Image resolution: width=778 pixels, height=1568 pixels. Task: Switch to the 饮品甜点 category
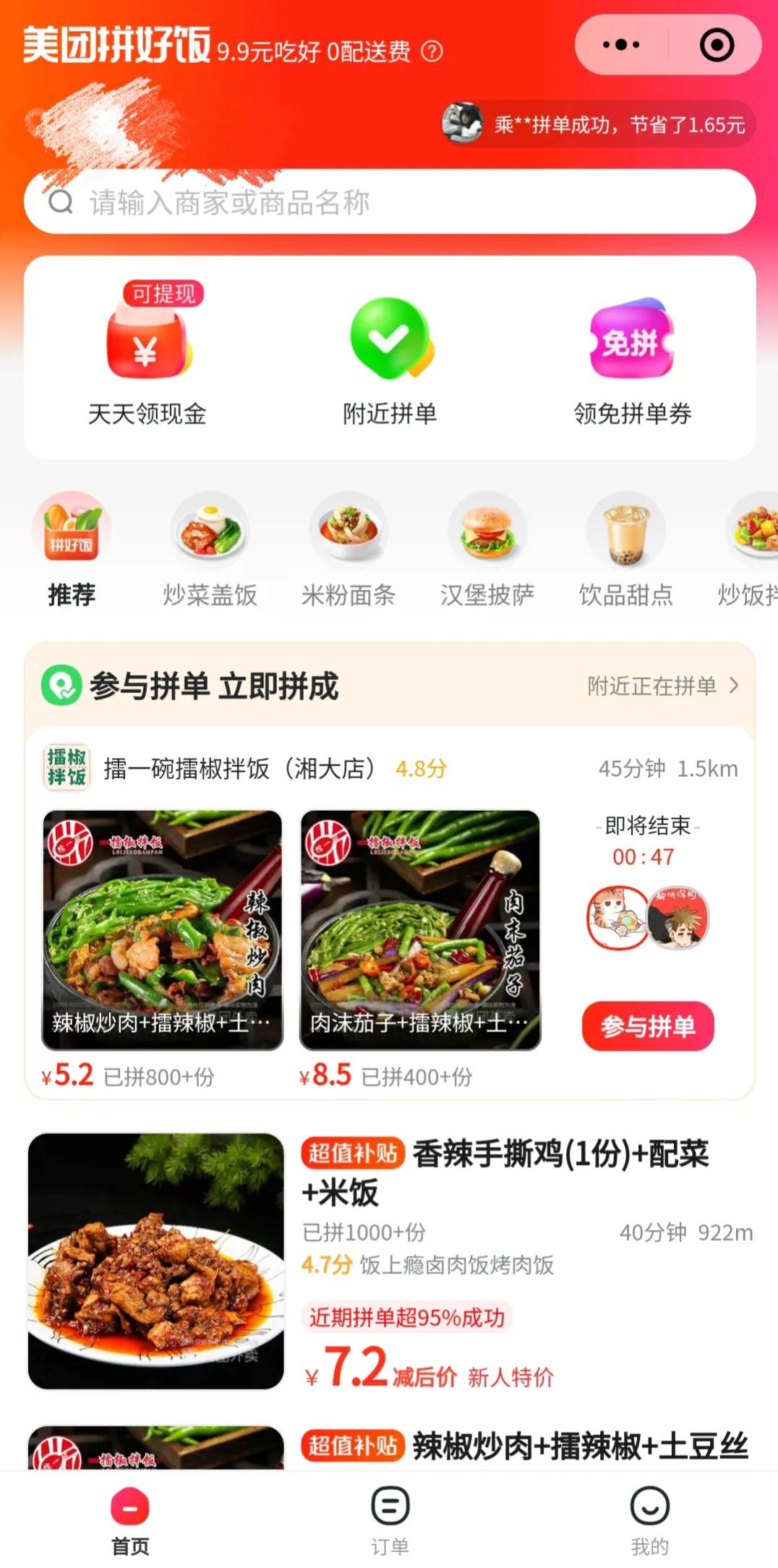pos(626,550)
